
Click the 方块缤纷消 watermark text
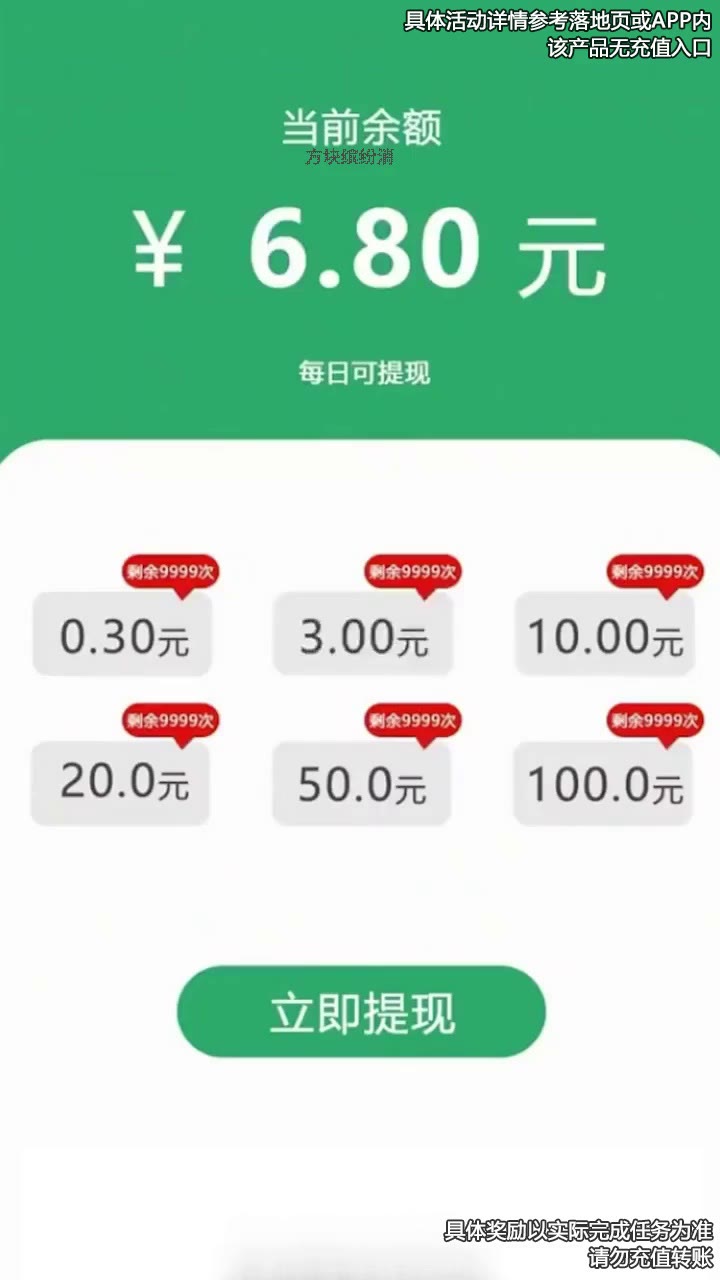point(352,157)
